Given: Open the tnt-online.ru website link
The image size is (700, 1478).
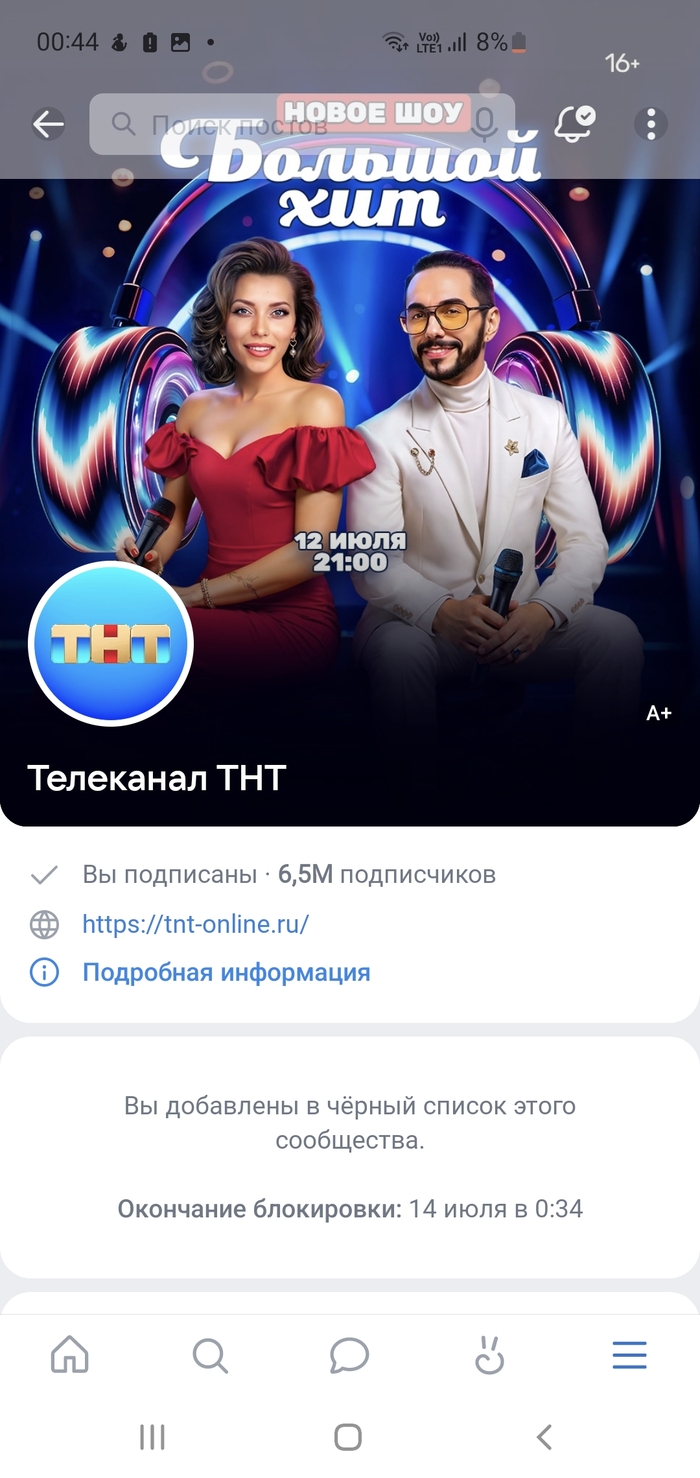Looking at the screenshot, I should (x=195, y=924).
